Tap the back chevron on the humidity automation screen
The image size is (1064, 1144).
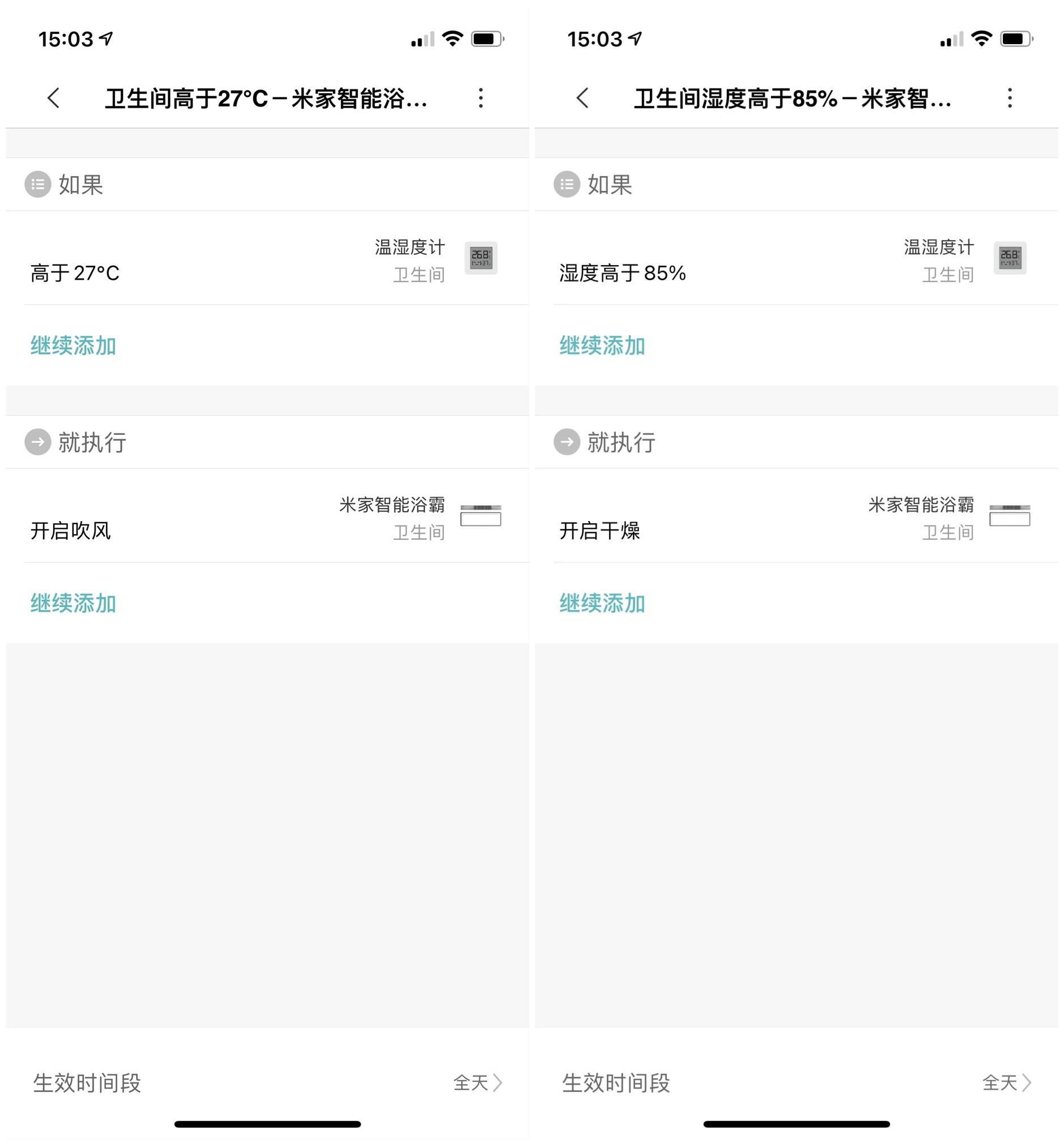tap(582, 99)
